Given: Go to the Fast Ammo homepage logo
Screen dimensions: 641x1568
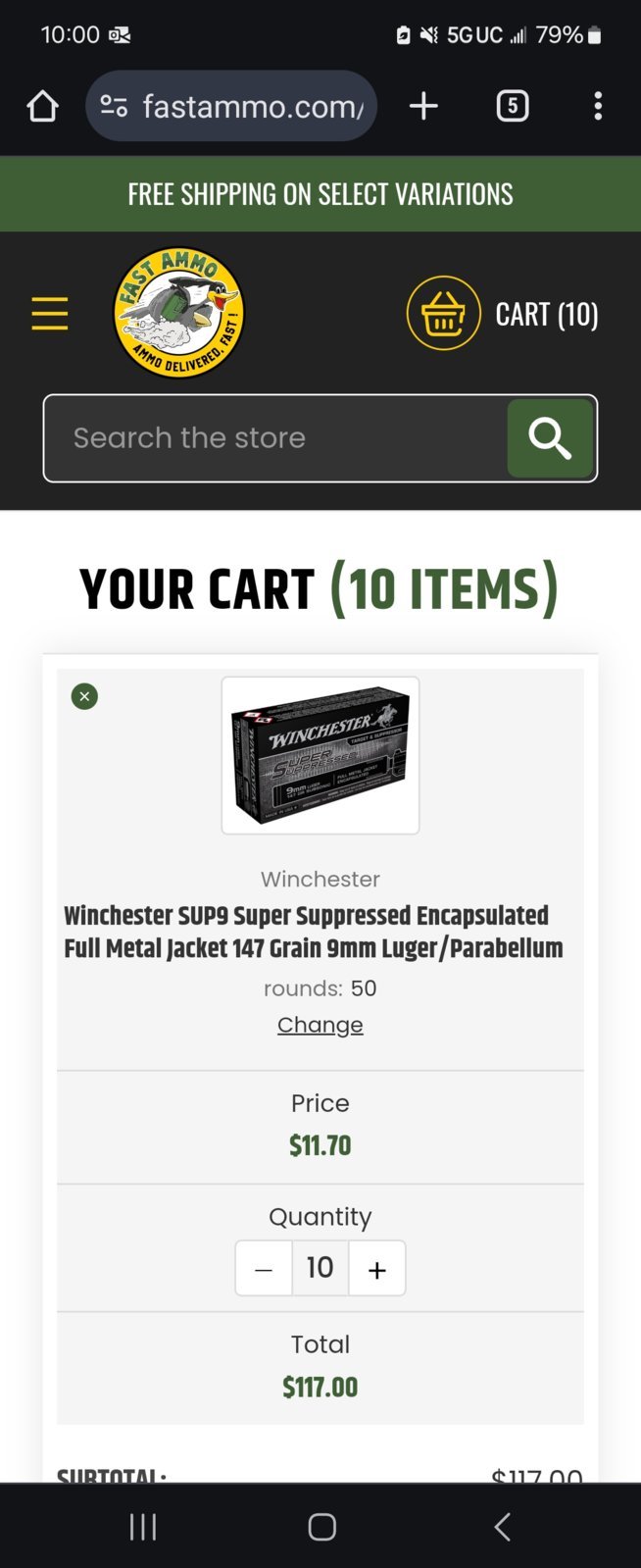Looking at the screenshot, I should [x=178, y=313].
